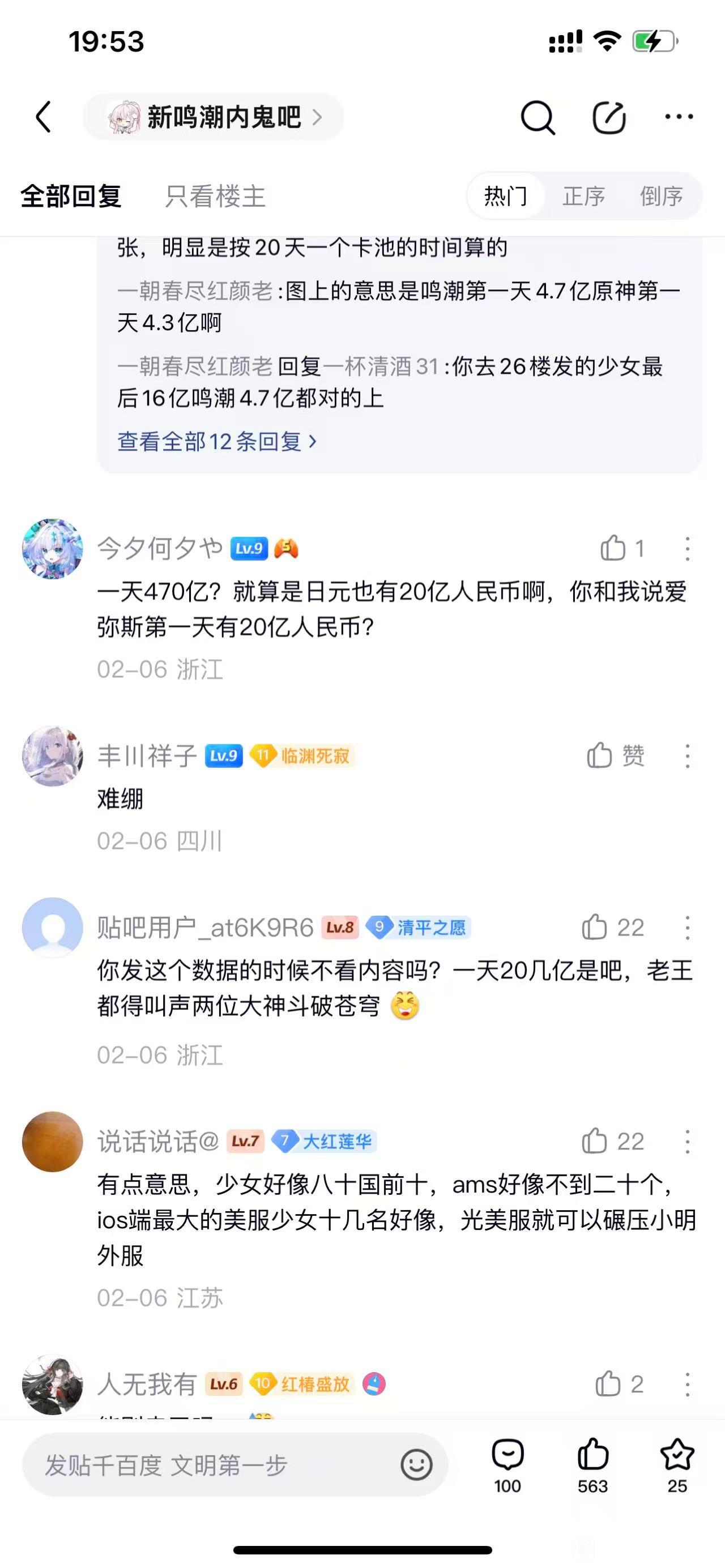
Task: Like 贴吧用户_at6K9R6's comment
Action: (x=595, y=927)
